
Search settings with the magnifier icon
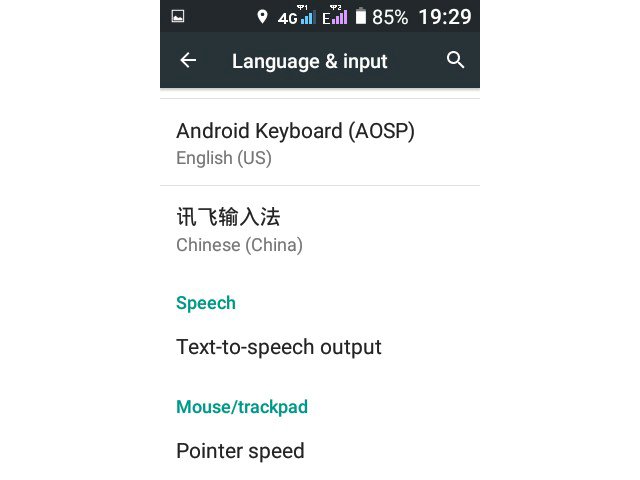click(455, 61)
